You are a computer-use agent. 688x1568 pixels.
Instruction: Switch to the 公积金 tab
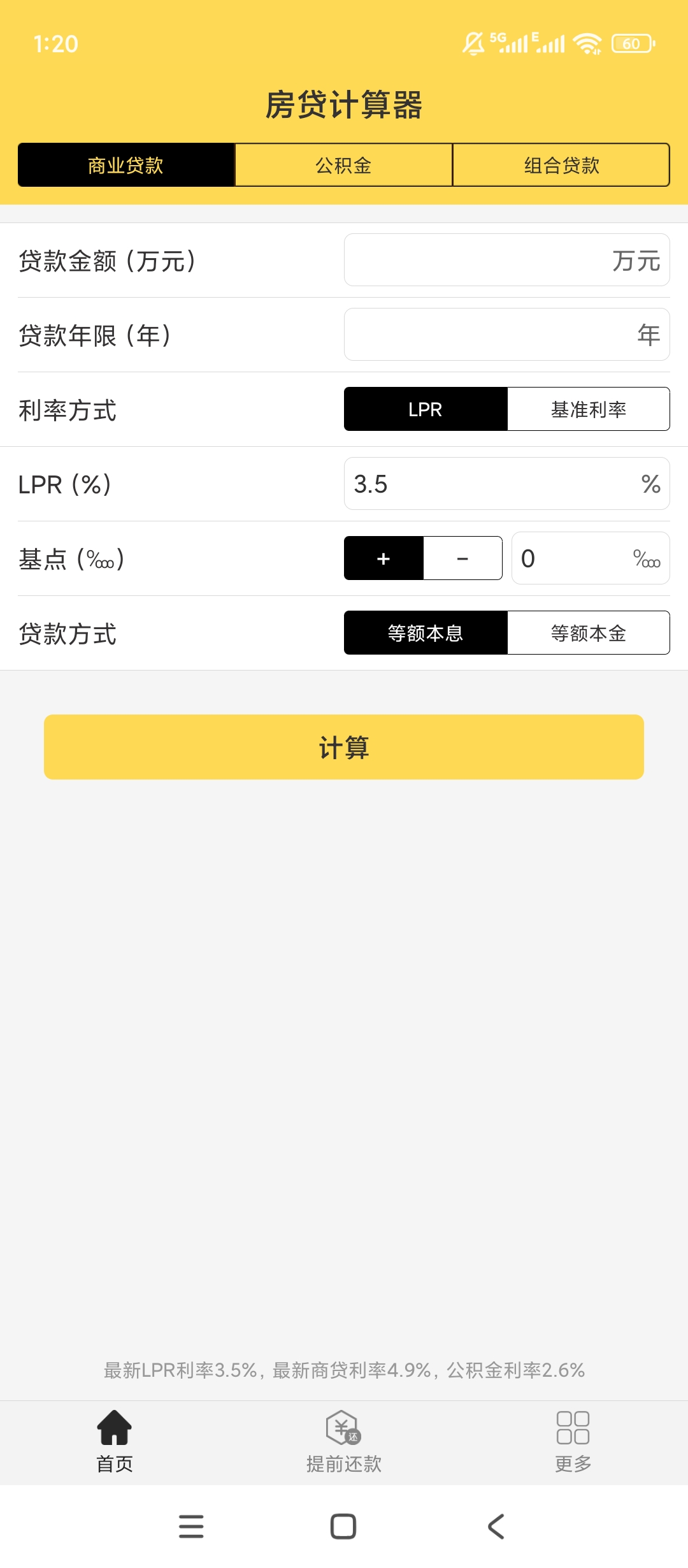pyautogui.click(x=343, y=165)
